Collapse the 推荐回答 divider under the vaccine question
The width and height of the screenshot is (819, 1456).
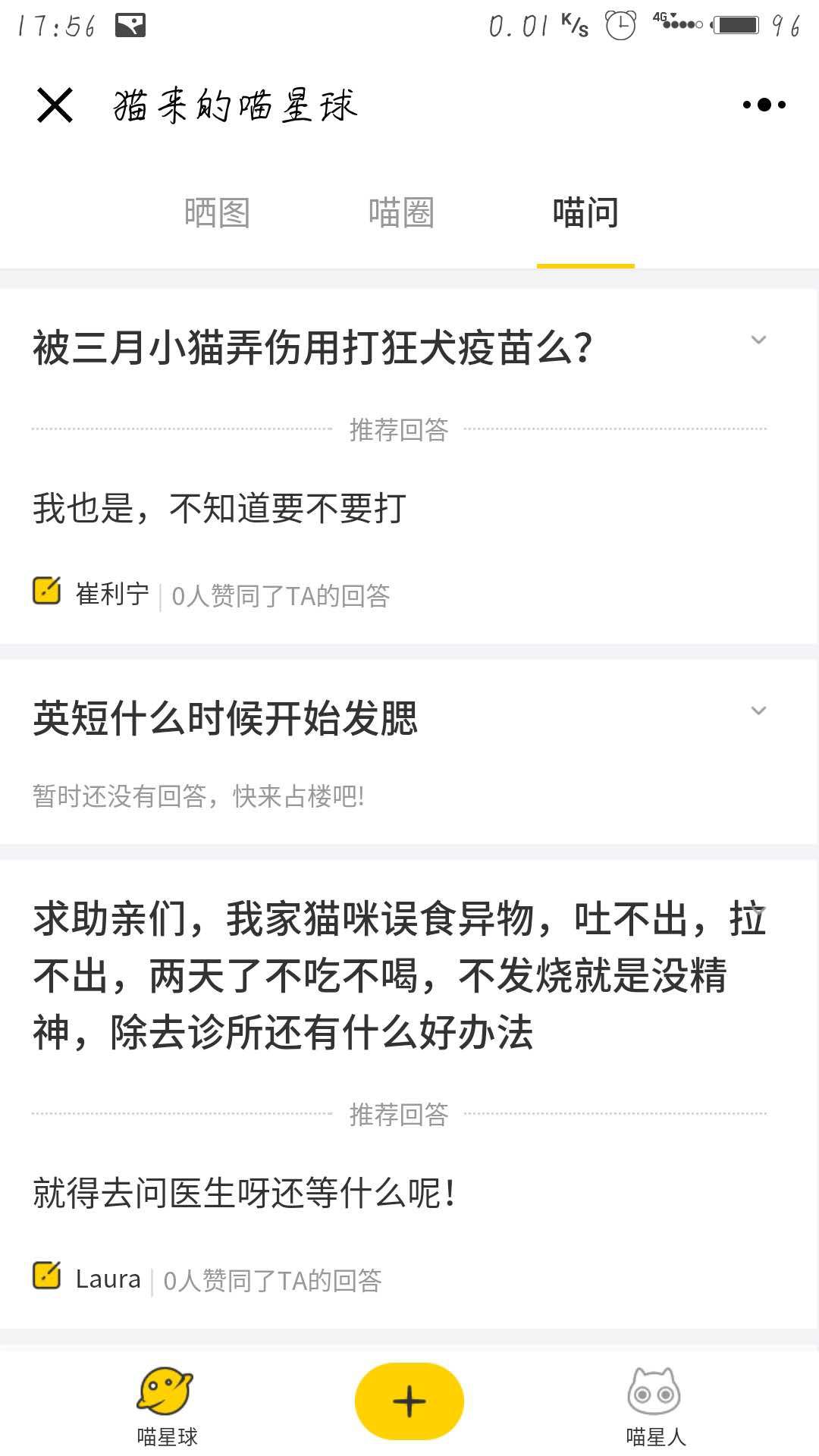(400, 428)
